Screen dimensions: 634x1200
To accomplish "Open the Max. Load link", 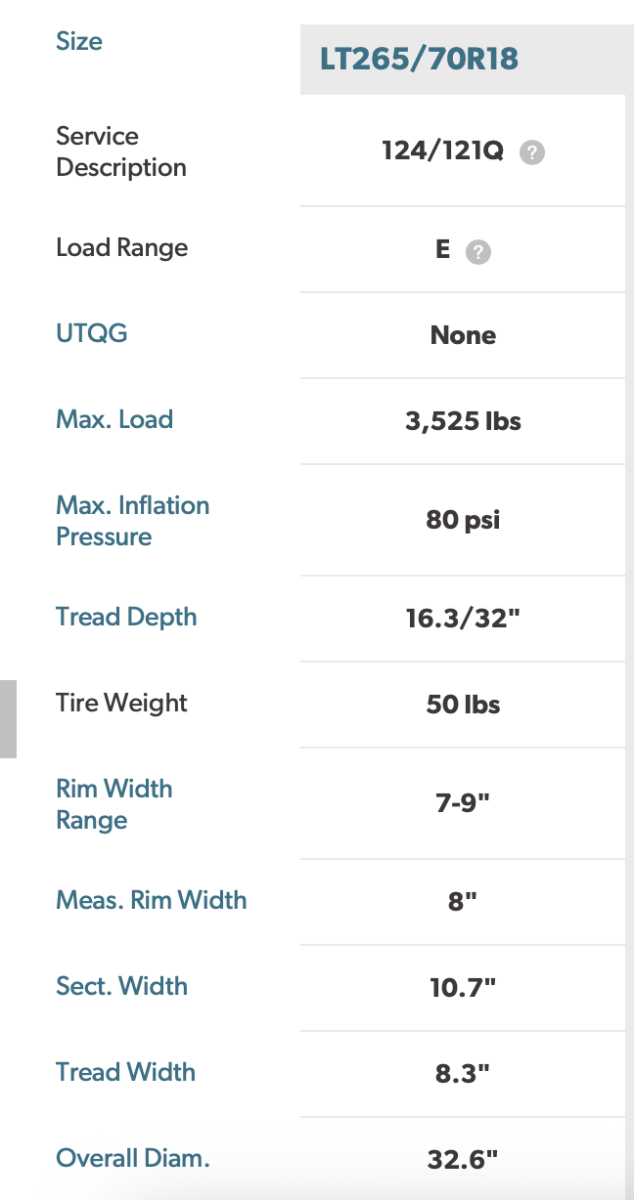I will point(114,419).
